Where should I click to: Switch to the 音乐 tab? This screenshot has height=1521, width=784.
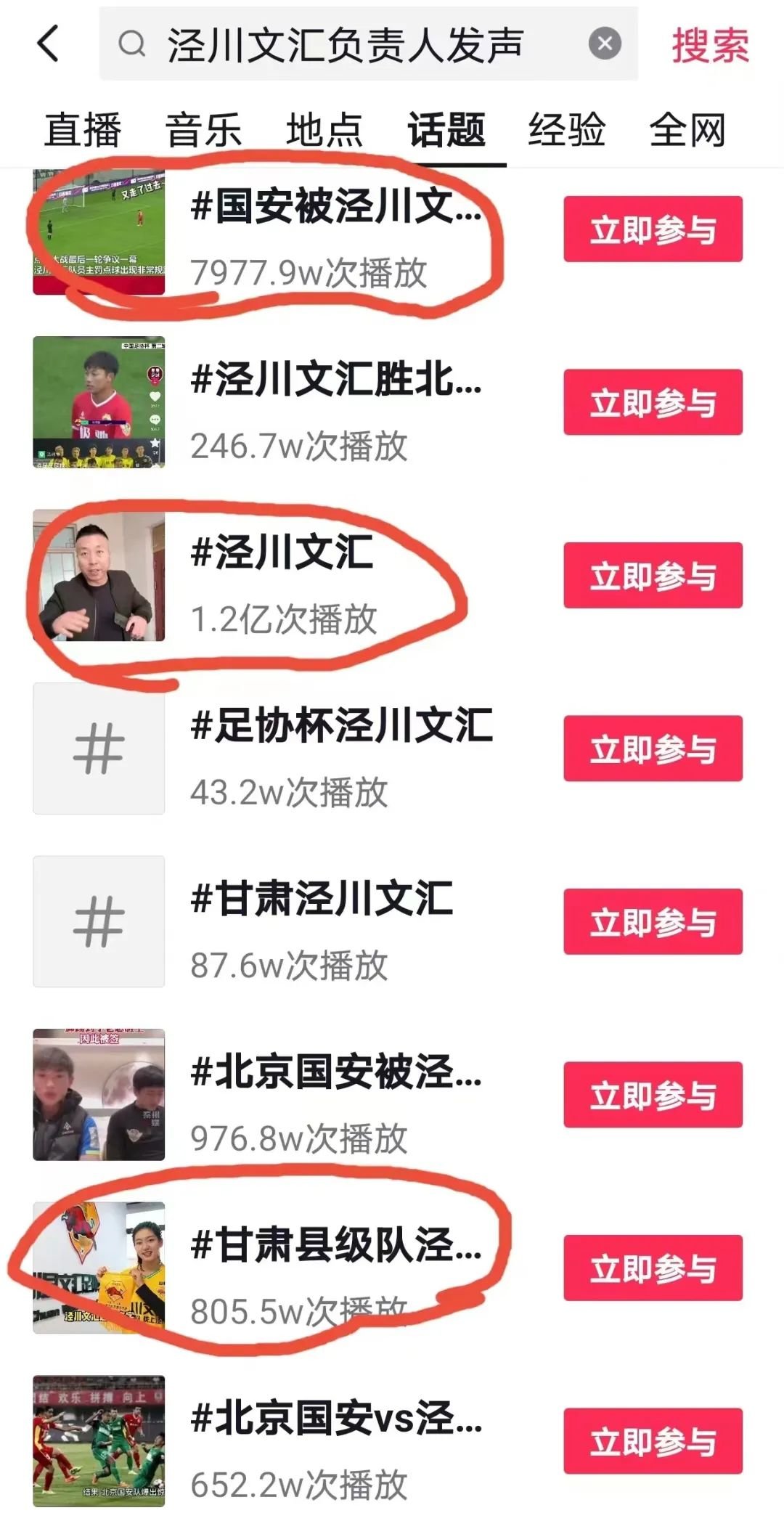click(203, 131)
